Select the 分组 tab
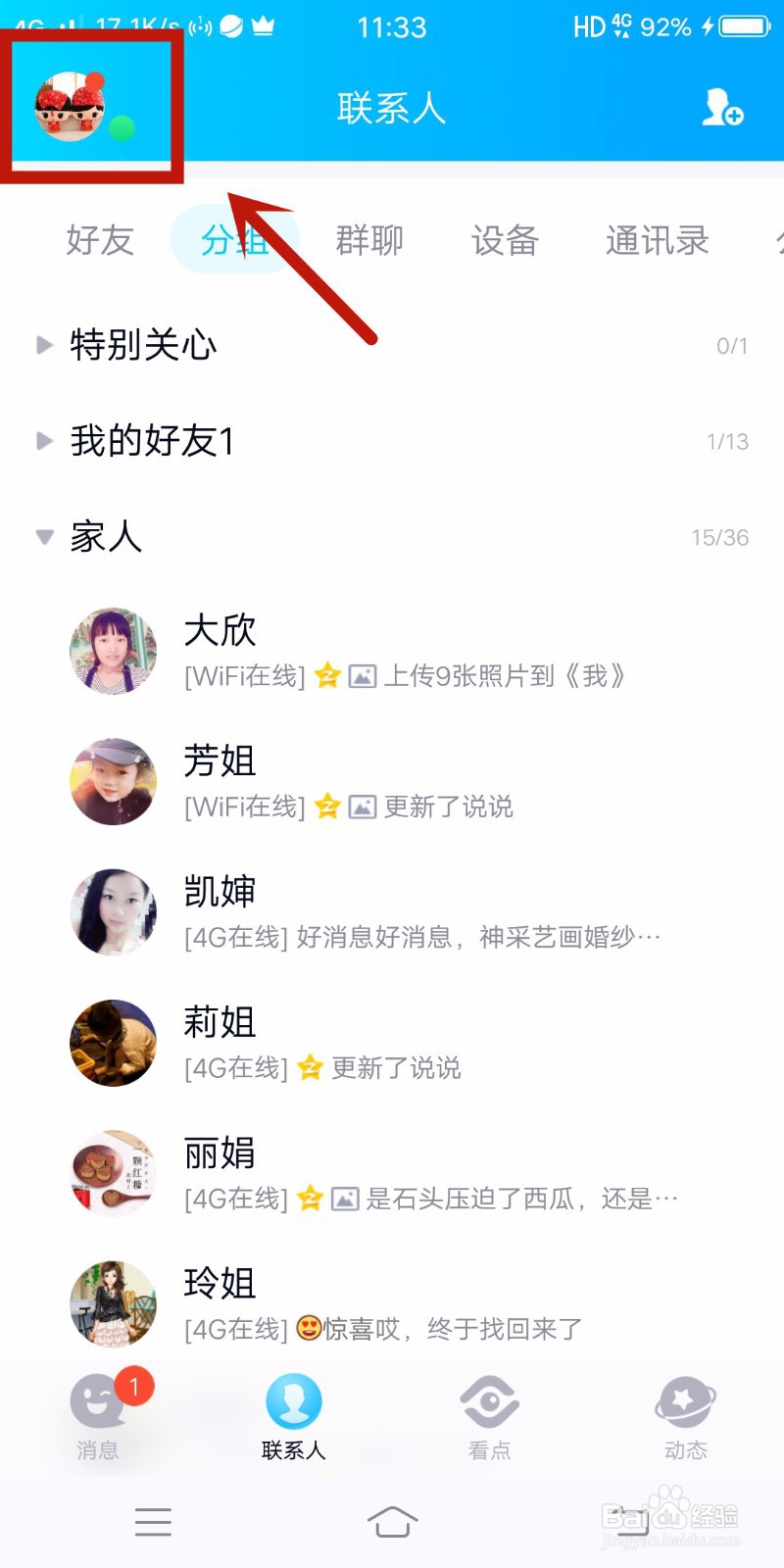The width and height of the screenshot is (784, 1568). click(234, 240)
